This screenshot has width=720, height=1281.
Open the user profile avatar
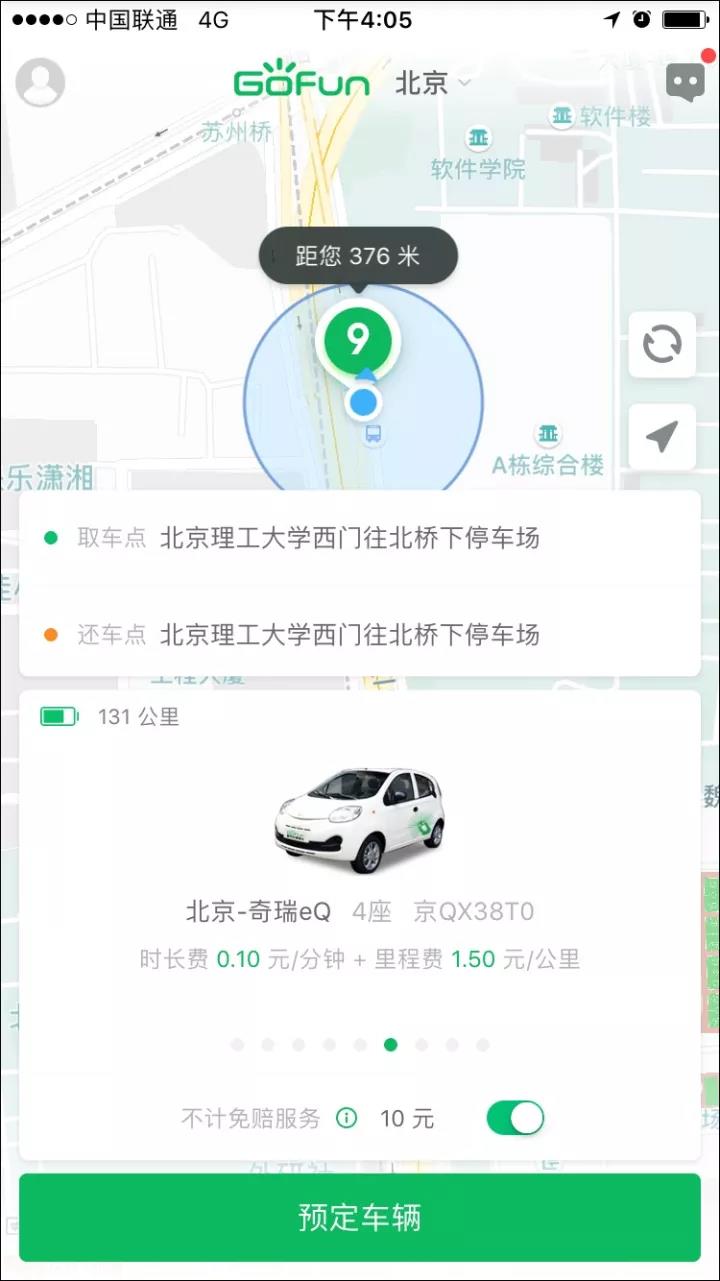point(40,81)
